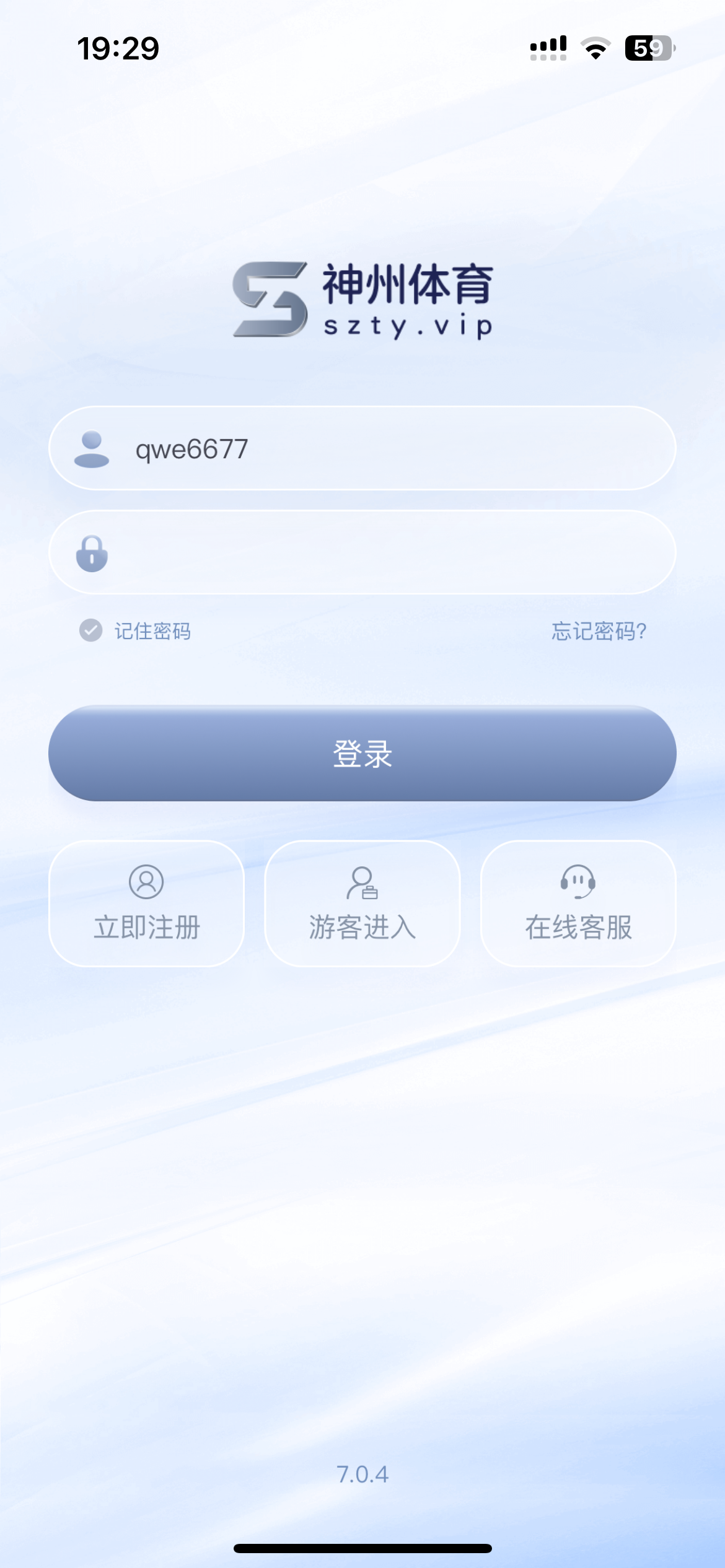The image size is (725, 1568).
Task: Open the 忘记密码? link
Action: point(599,631)
